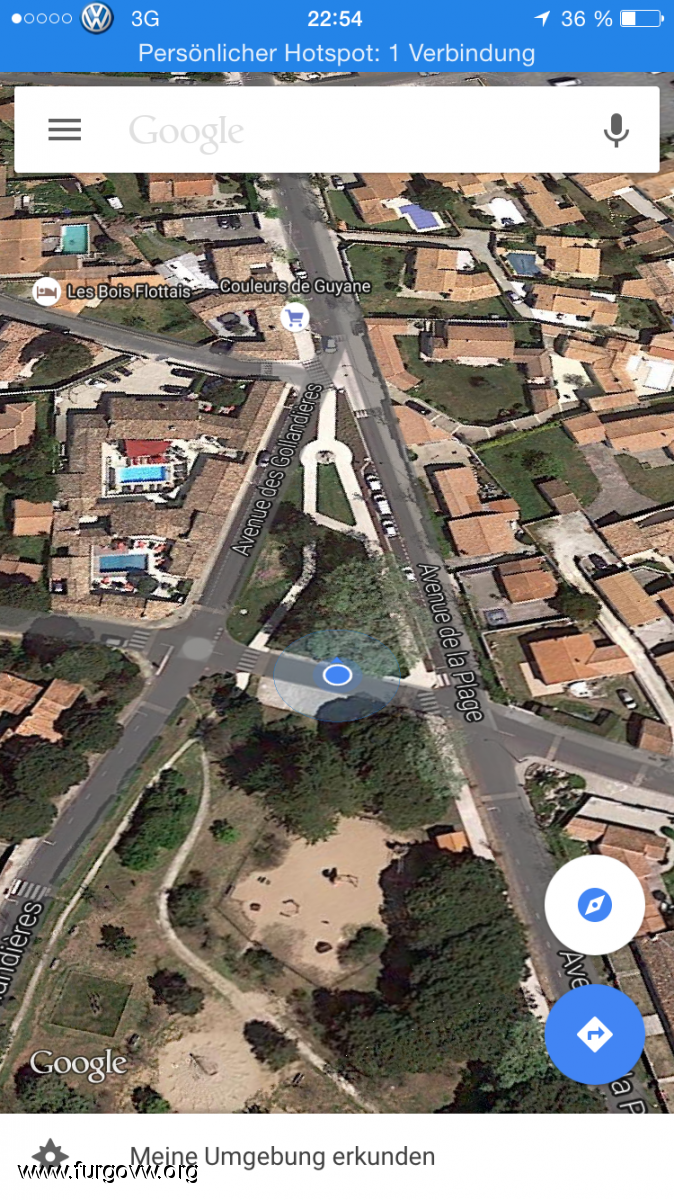Return to the Persönlicher Hotspot banner

337,53
